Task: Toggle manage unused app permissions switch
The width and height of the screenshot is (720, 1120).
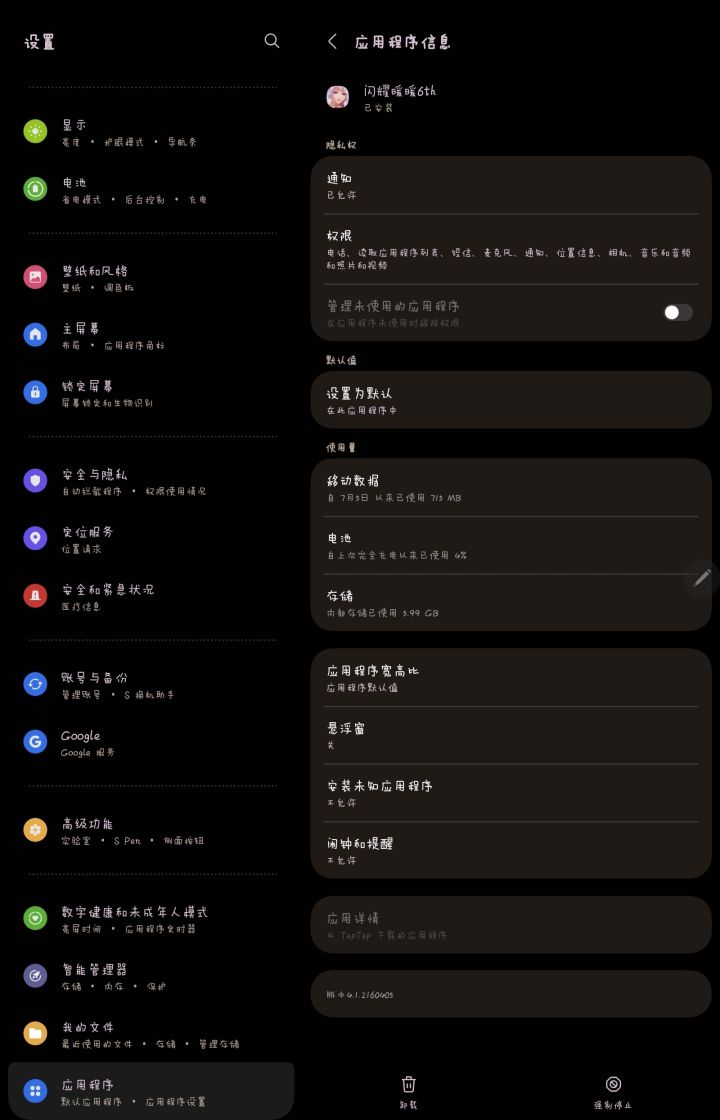Action: tap(677, 312)
